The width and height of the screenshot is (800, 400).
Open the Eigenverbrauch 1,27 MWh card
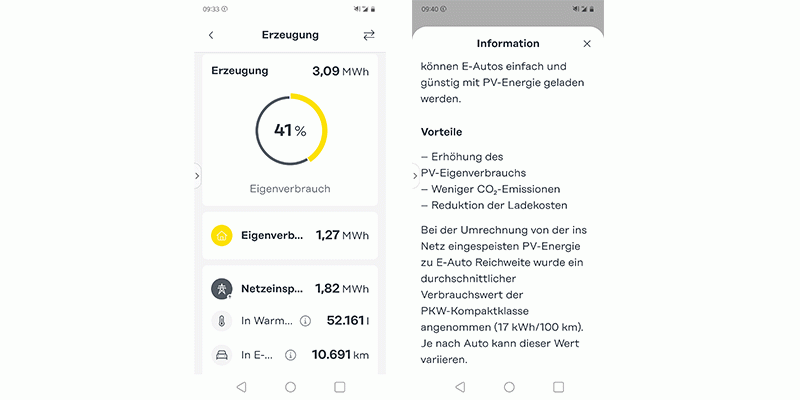pyautogui.click(x=290, y=236)
